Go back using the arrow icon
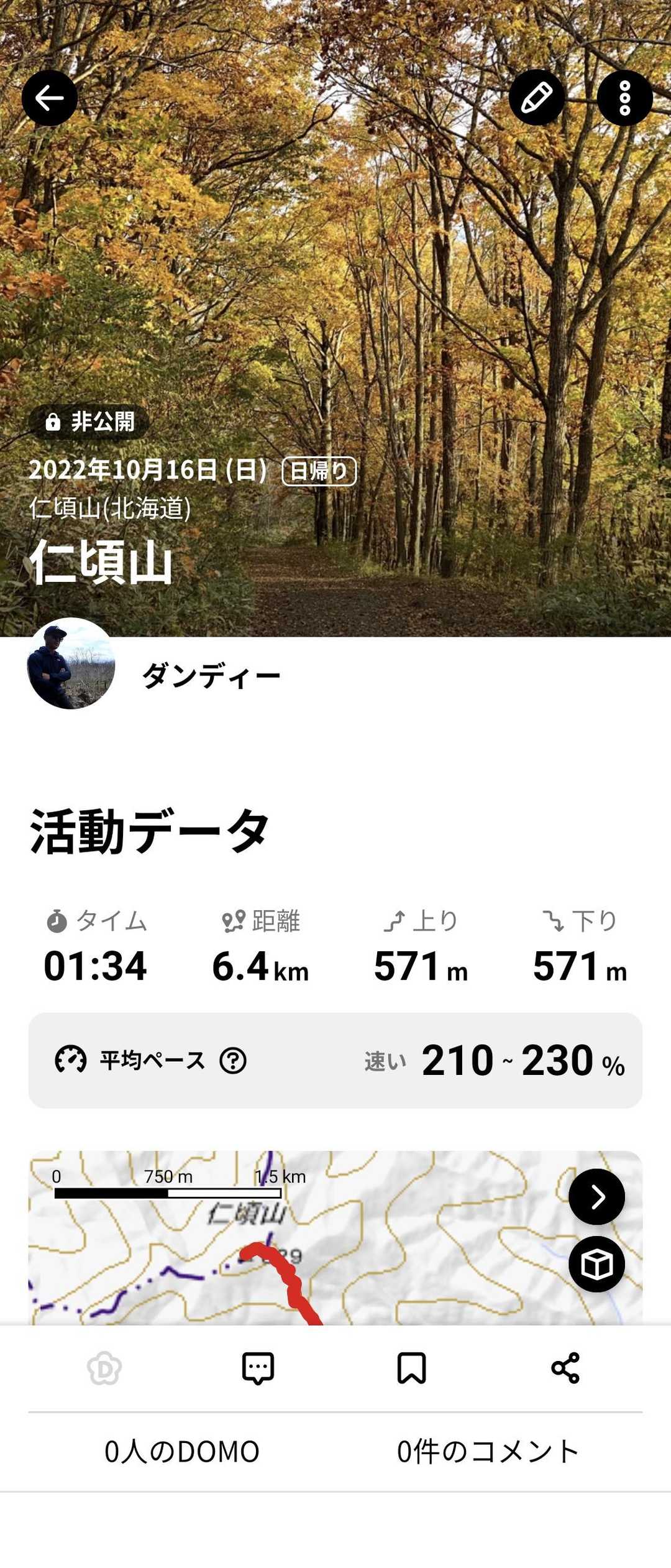Viewport: 671px width, 1568px height. pos(50,98)
